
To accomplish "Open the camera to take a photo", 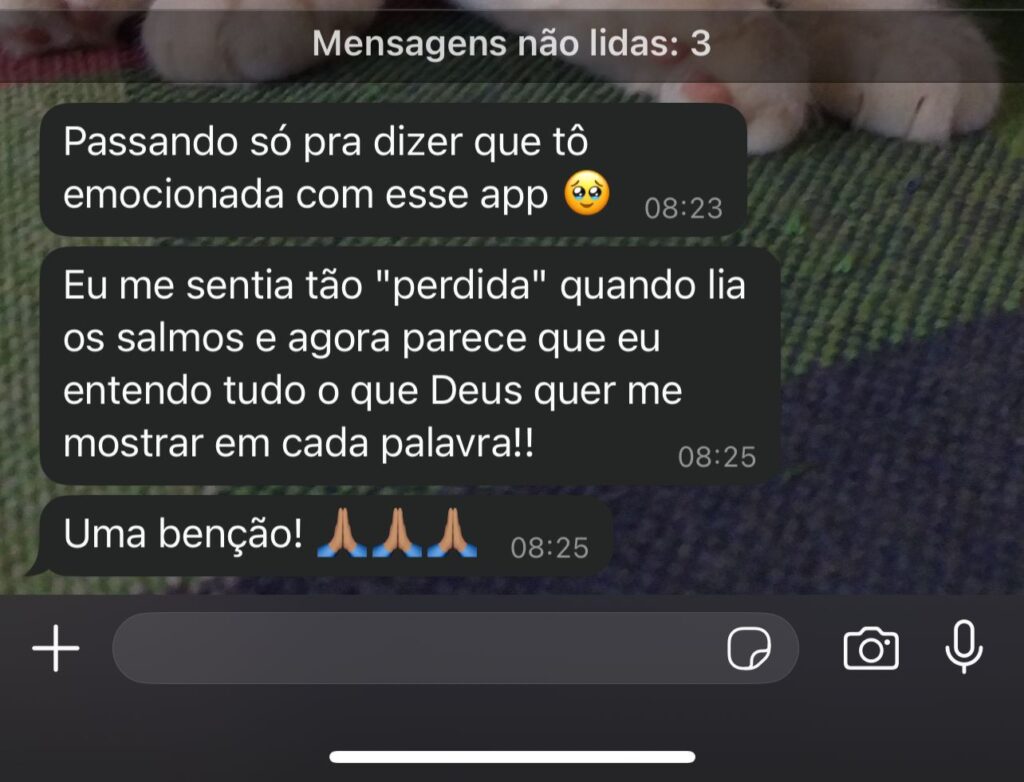I will pyautogui.click(x=871, y=649).
